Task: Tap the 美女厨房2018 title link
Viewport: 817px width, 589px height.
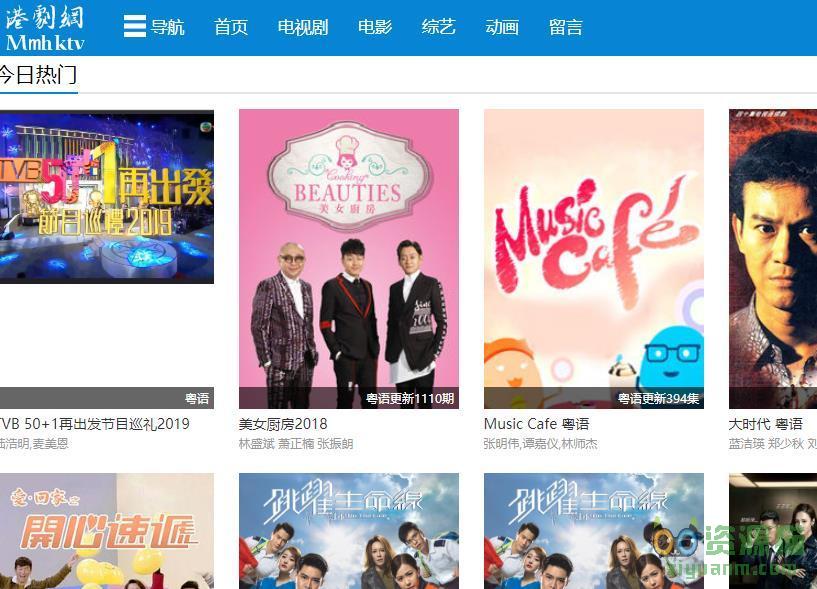Action: 283,424
